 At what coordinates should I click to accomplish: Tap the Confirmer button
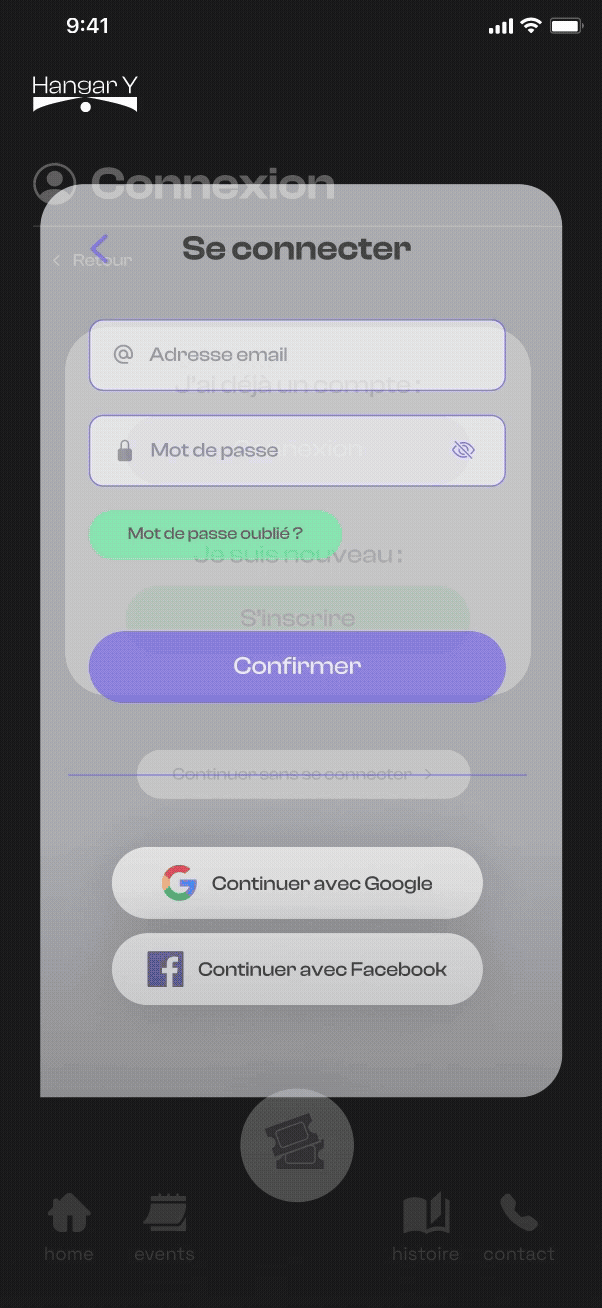[297, 666]
